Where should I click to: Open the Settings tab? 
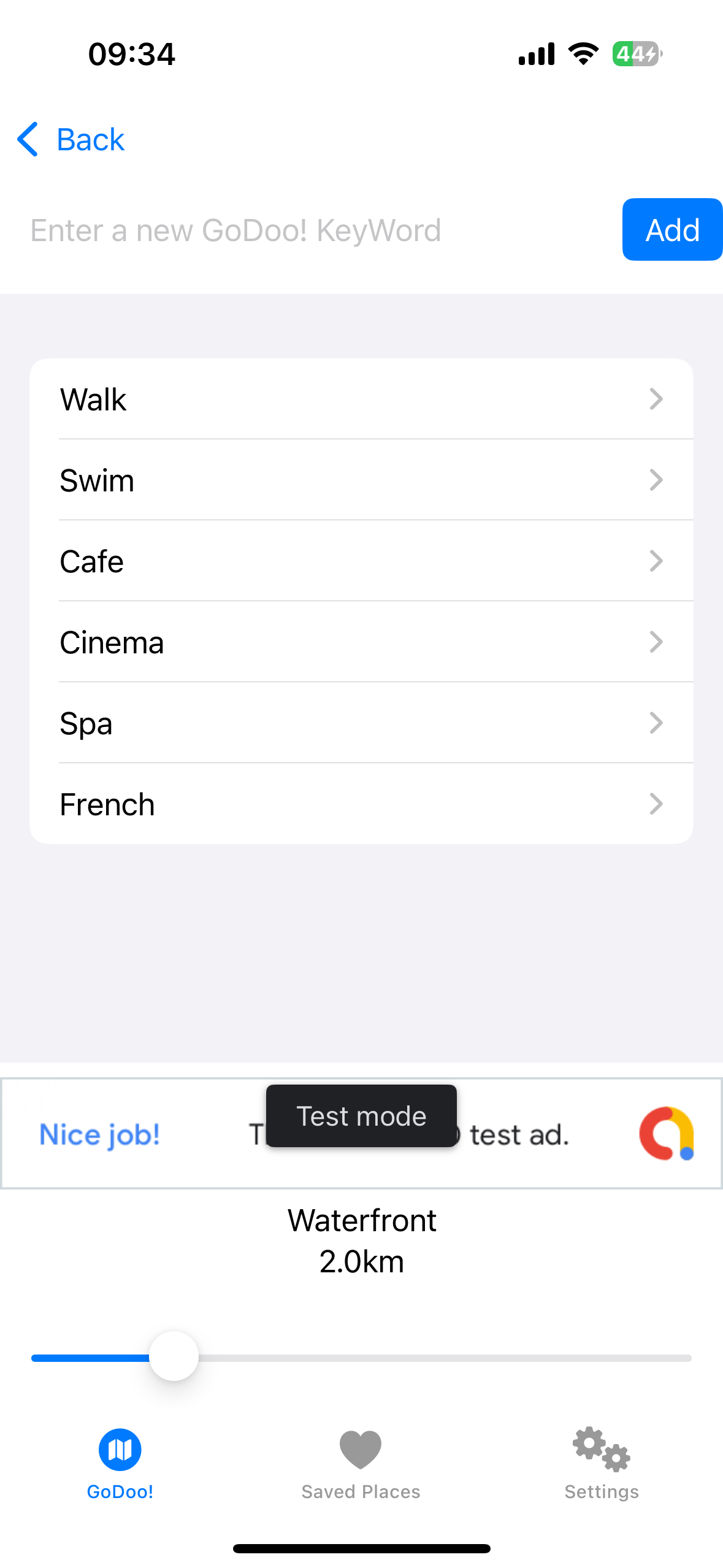(x=602, y=1462)
